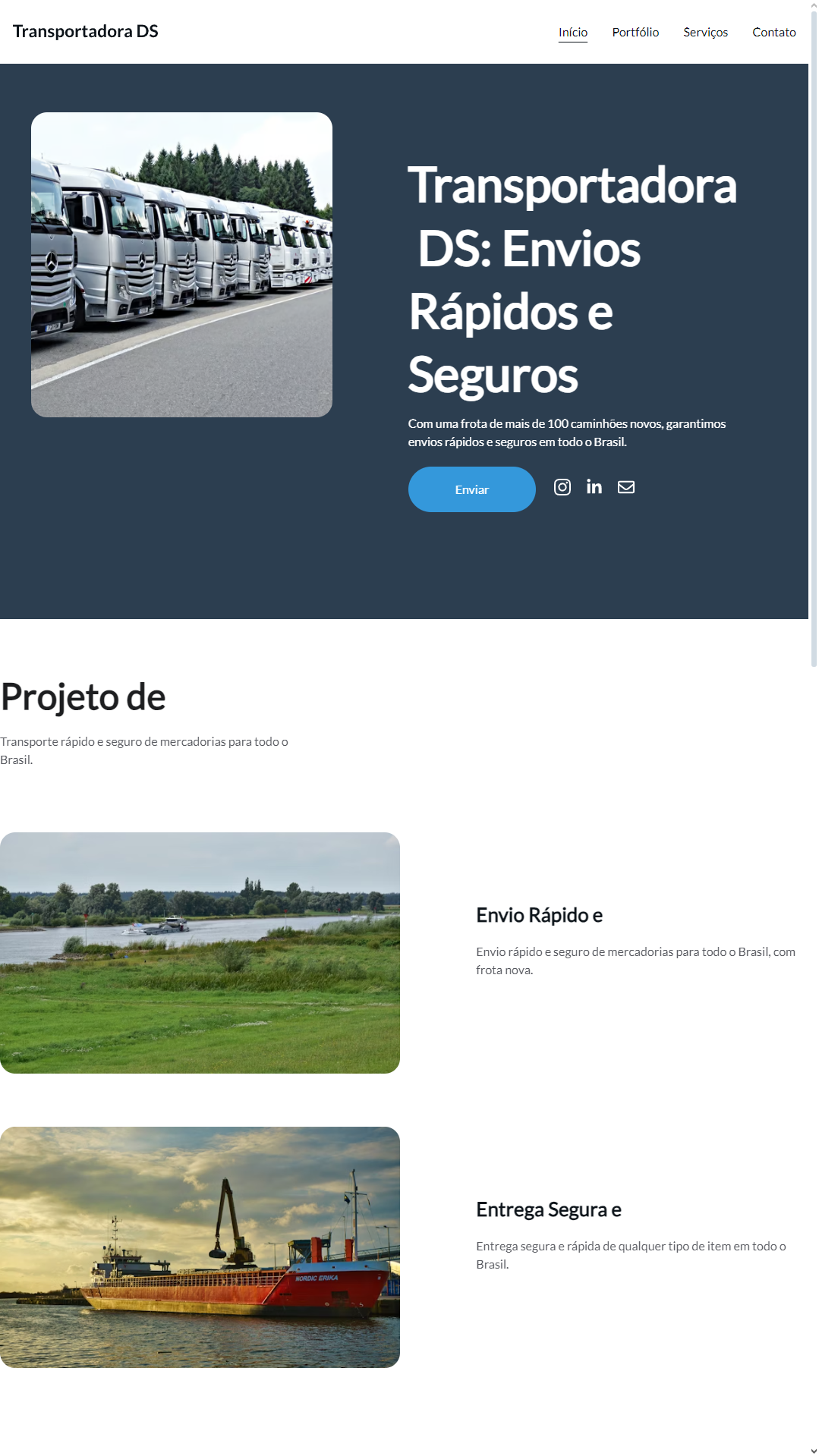Open the Serviços section
819x1456 pixels.
pyautogui.click(x=705, y=32)
